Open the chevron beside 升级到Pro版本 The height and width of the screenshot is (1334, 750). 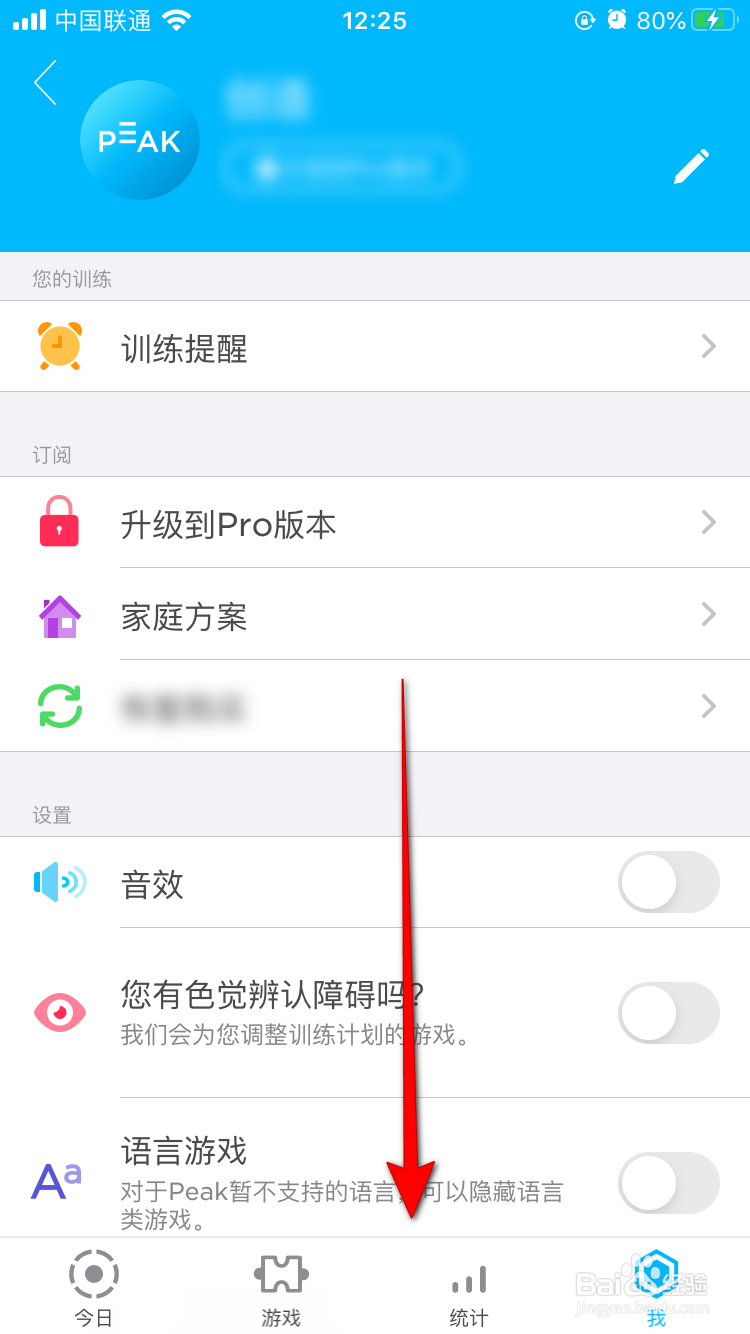(709, 522)
